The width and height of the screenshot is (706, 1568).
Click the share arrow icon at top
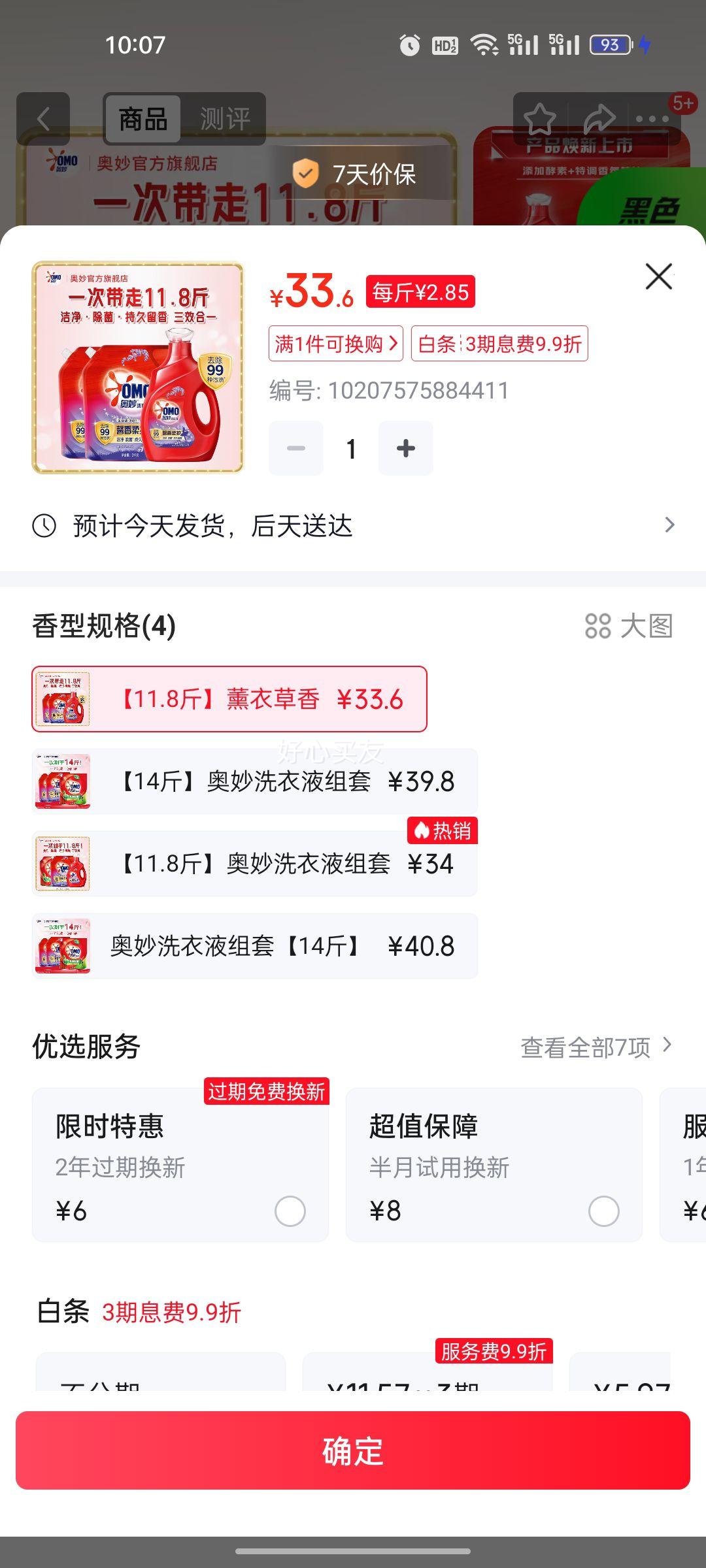[x=601, y=116]
